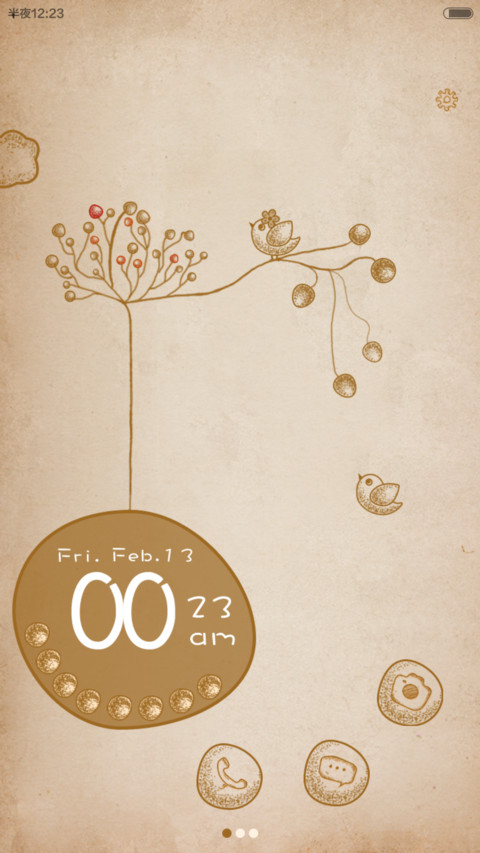Launch the camera app icon
The image size is (480, 853).
[410, 692]
